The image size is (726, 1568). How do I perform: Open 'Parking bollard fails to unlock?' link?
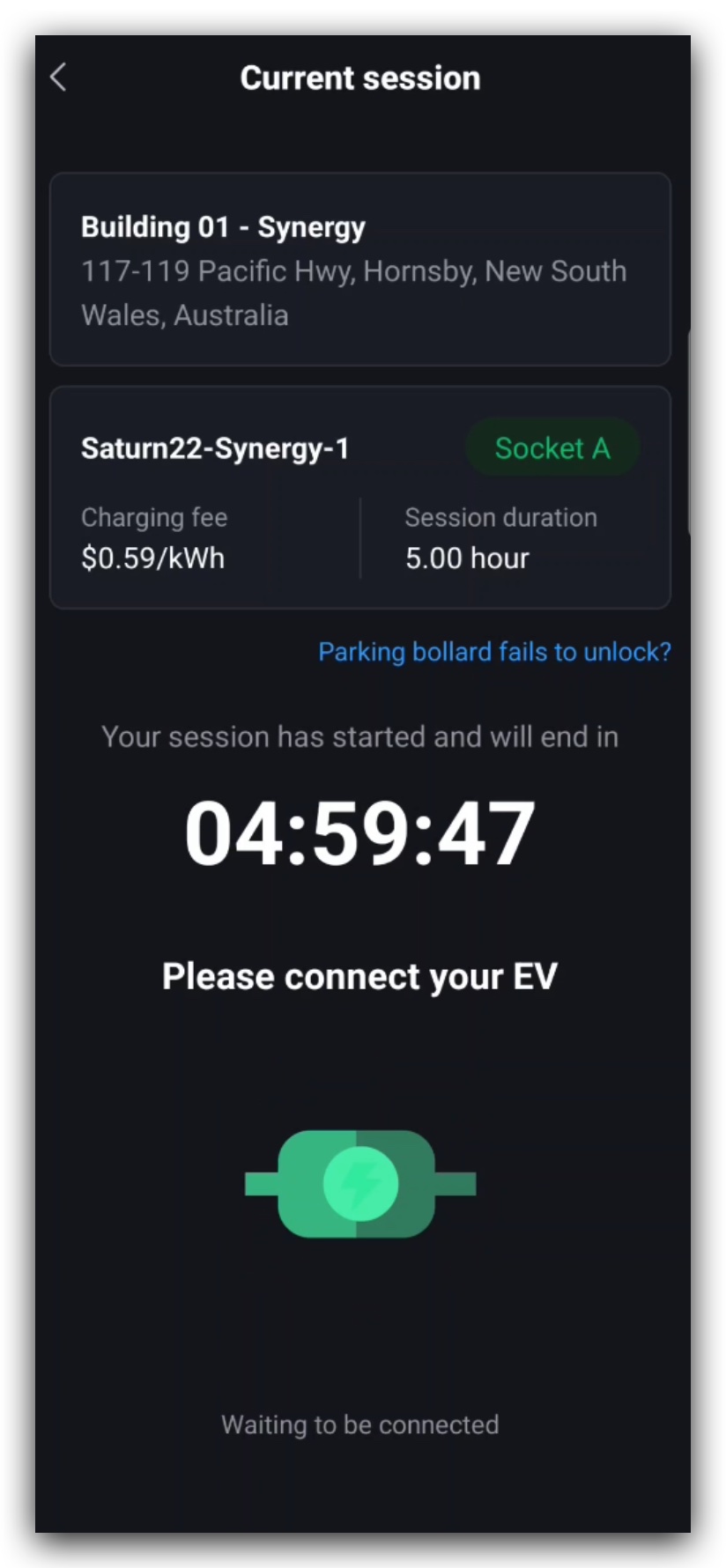coord(493,652)
